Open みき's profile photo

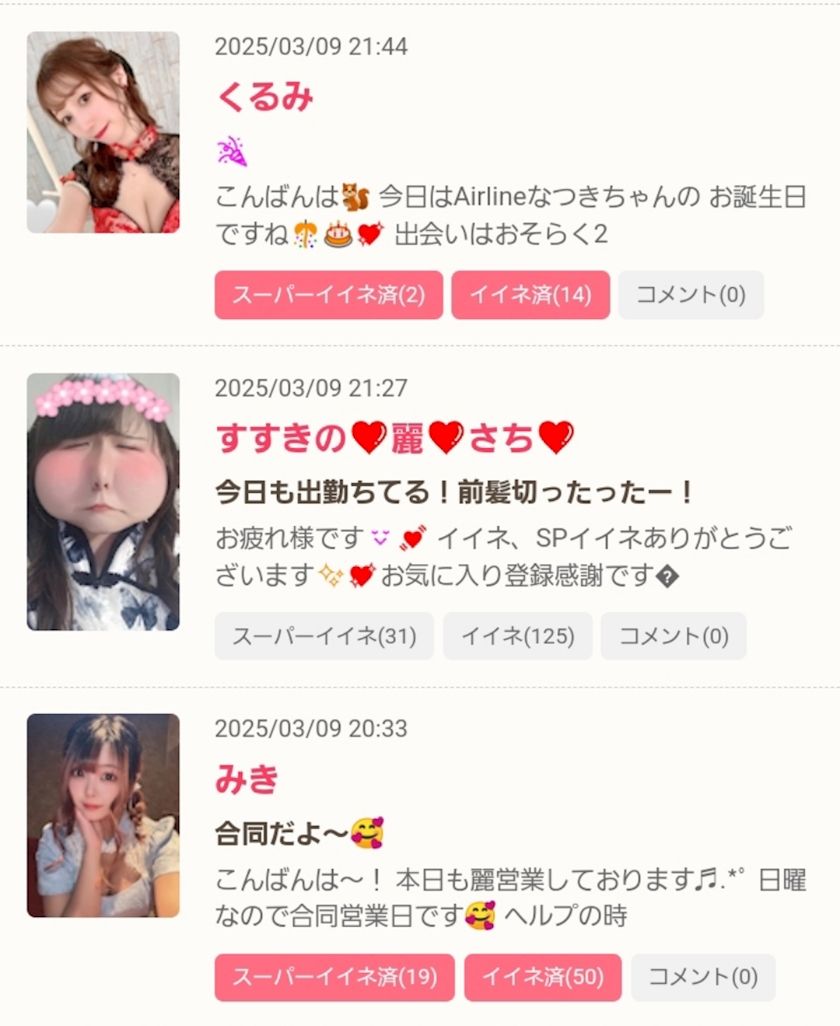tap(103, 815)
